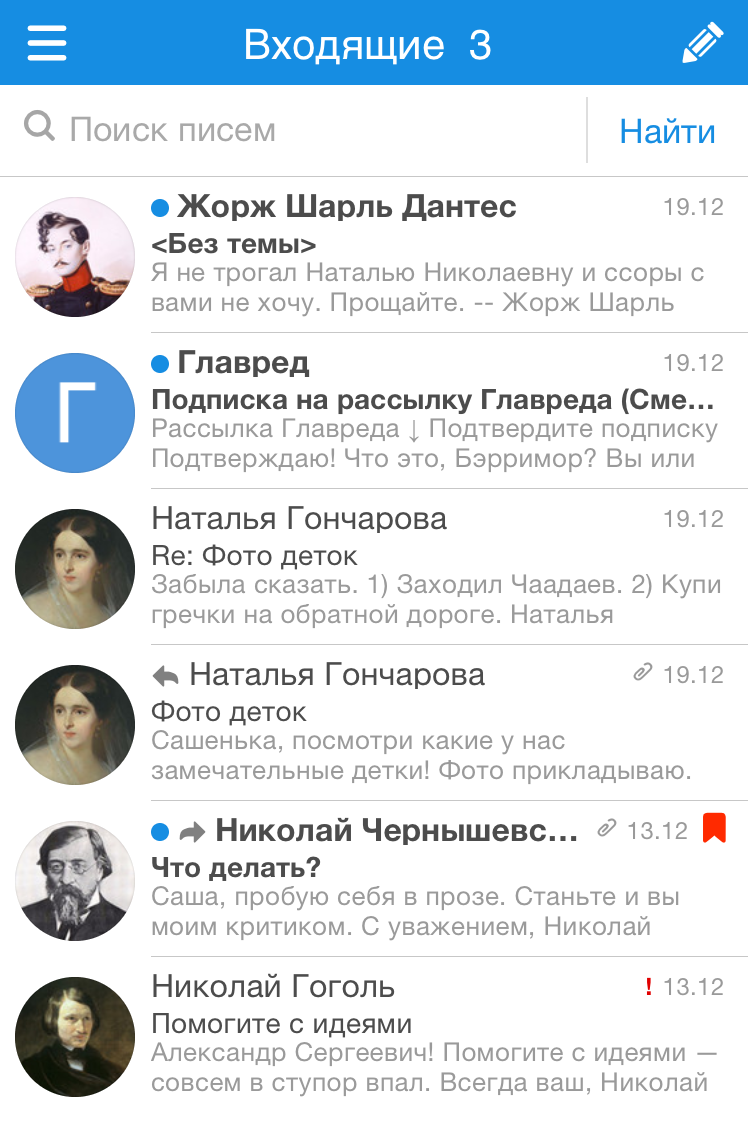Viewport: 748px width, 1134px height.
Task: Tap the Найти button
Action: pyautogui.click(x=667, y=131)
